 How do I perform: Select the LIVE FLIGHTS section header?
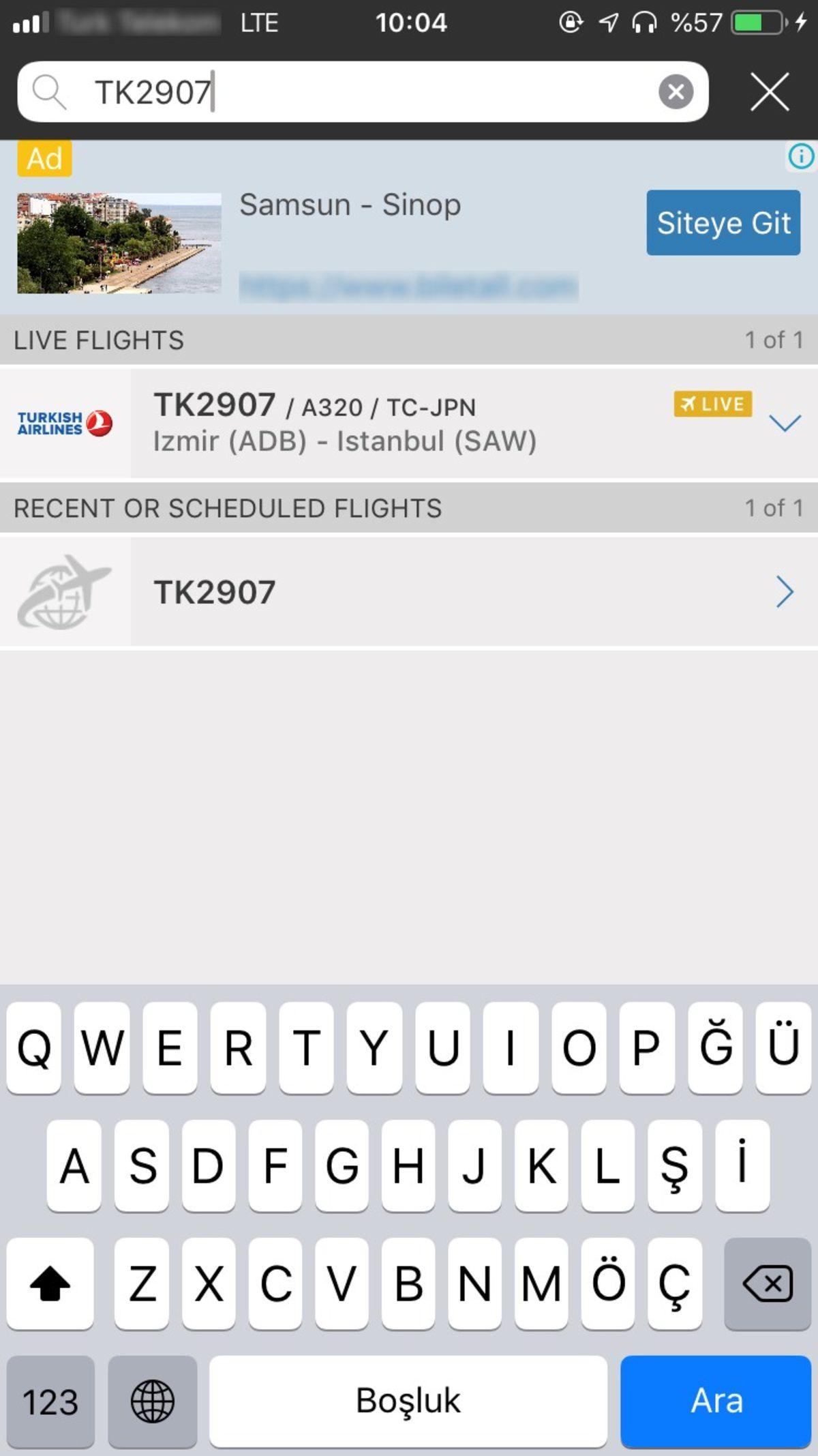(x=98, y=339)
